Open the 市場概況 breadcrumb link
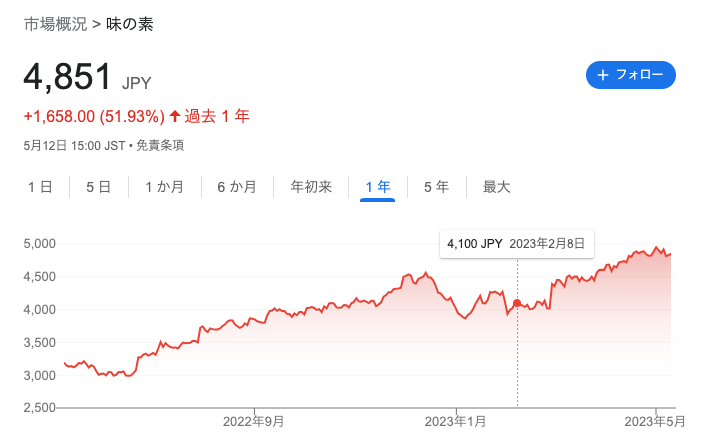The width and height of the screenshot is (708, 444). point(57,23)
